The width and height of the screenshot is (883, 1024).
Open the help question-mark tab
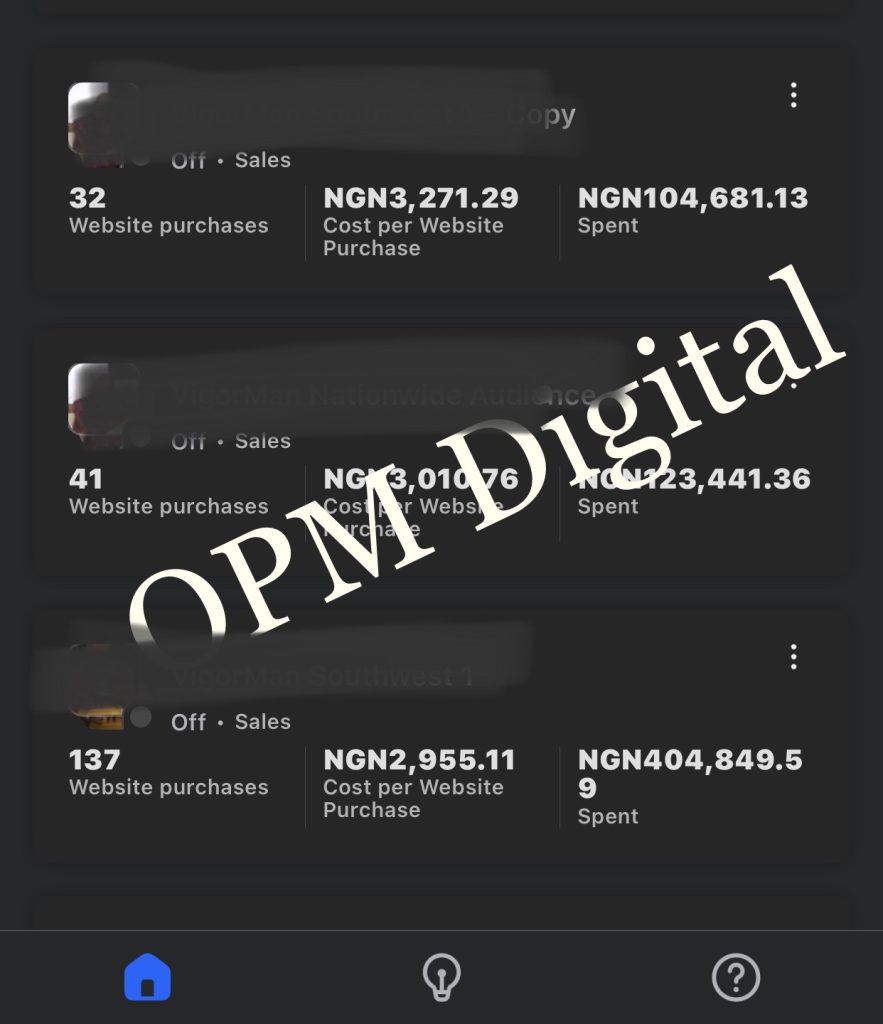(x=735, y=976)
